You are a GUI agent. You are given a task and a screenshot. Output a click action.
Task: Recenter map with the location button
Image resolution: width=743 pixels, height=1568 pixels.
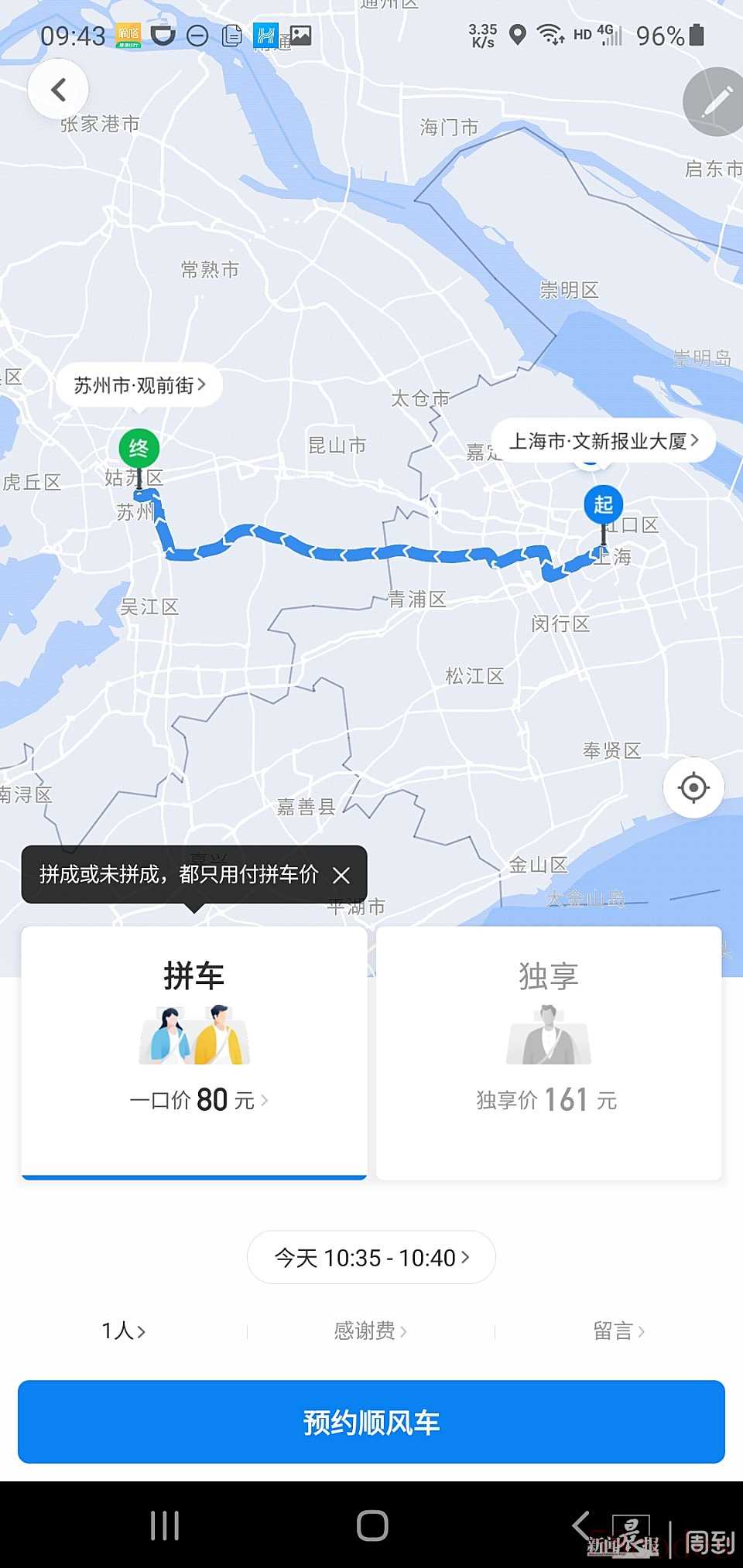click(x=693, y=787)
